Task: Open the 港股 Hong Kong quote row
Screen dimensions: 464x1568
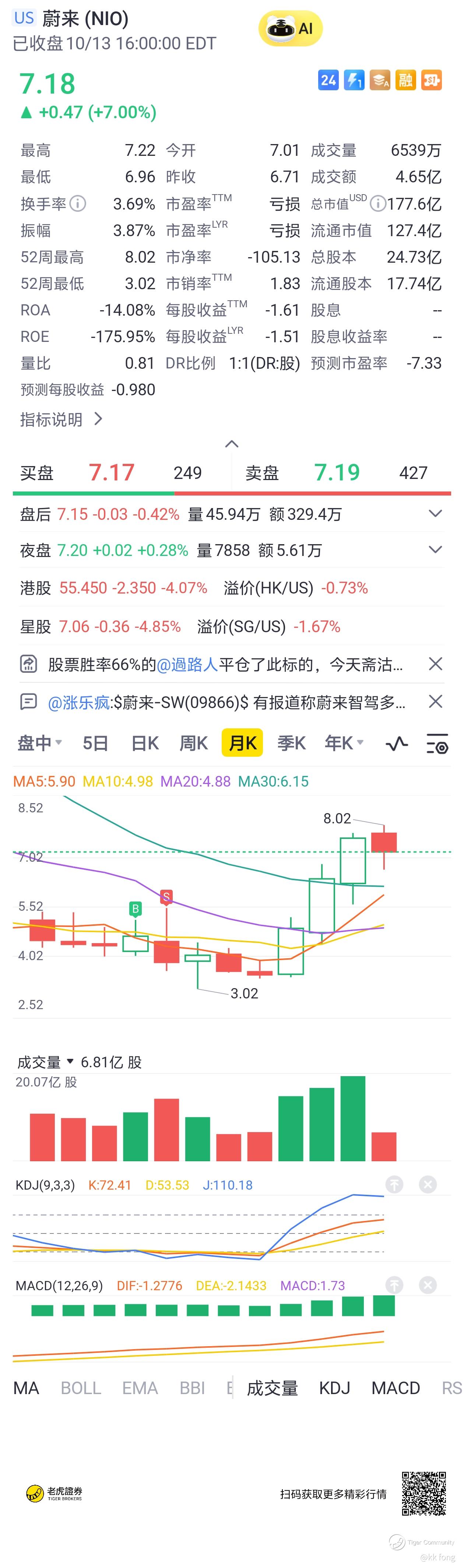Action: (232, 588)
